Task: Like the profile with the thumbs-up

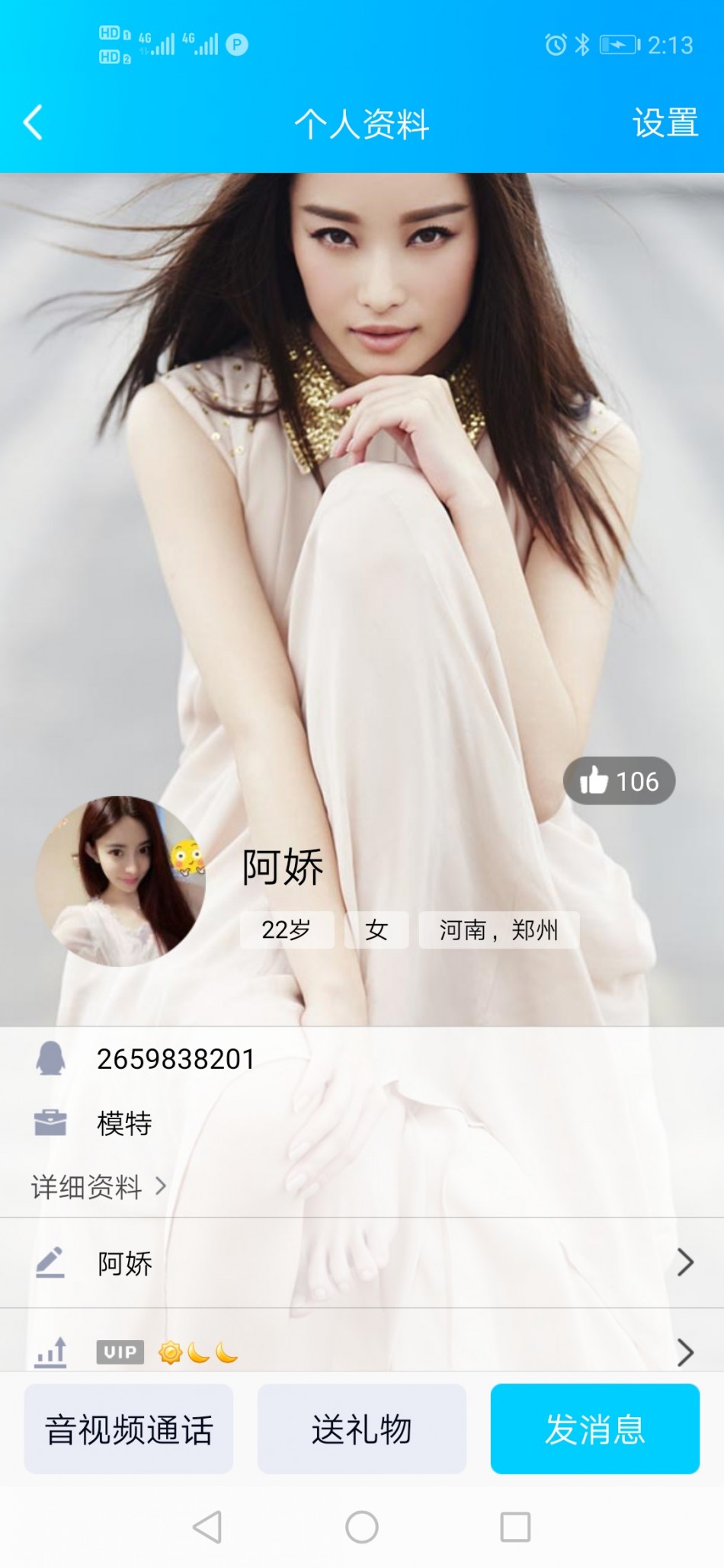Action: coord(619,781)
